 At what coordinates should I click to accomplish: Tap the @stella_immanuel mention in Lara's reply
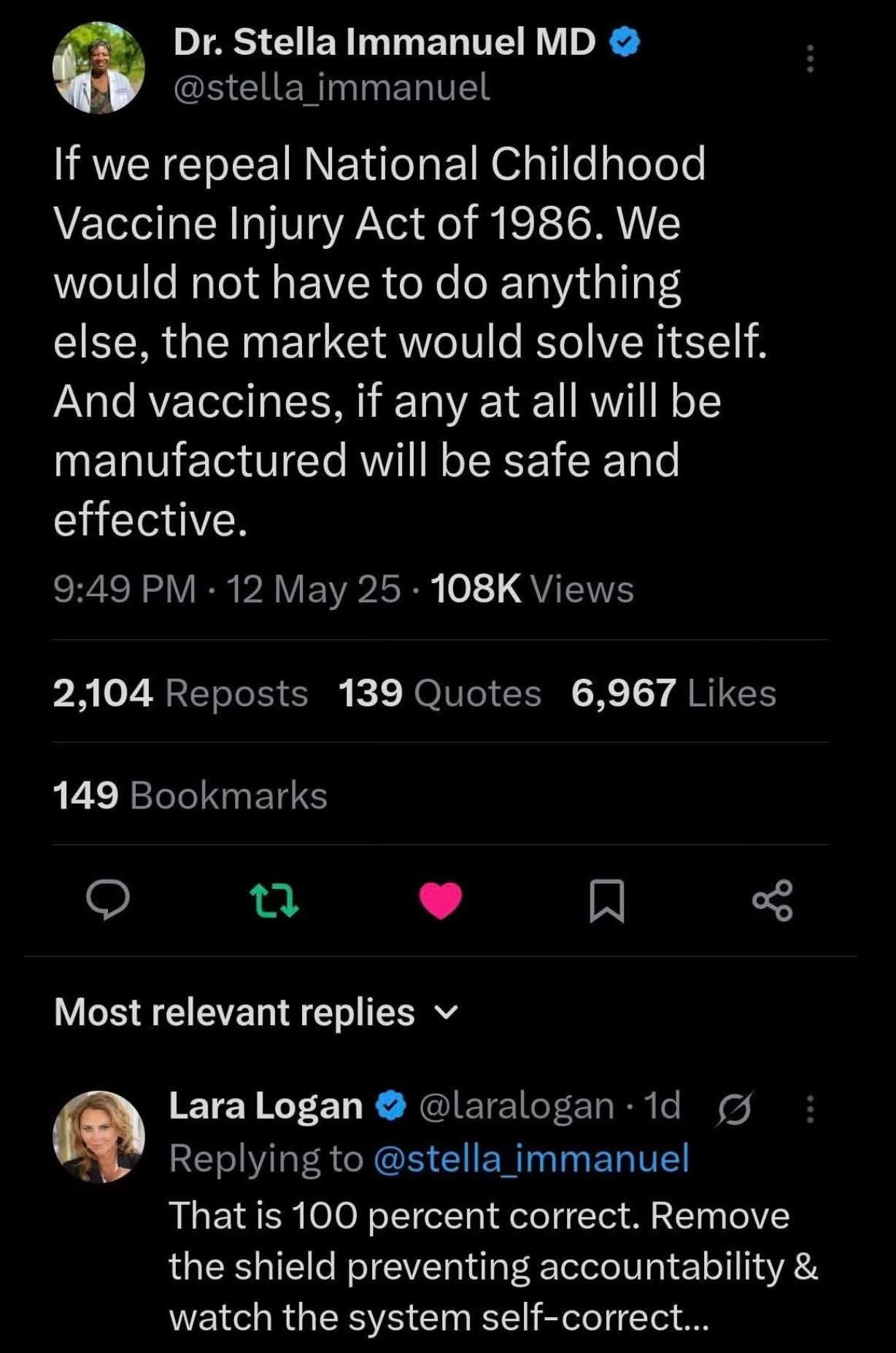pyautogui.click(x=531, y=1158)
